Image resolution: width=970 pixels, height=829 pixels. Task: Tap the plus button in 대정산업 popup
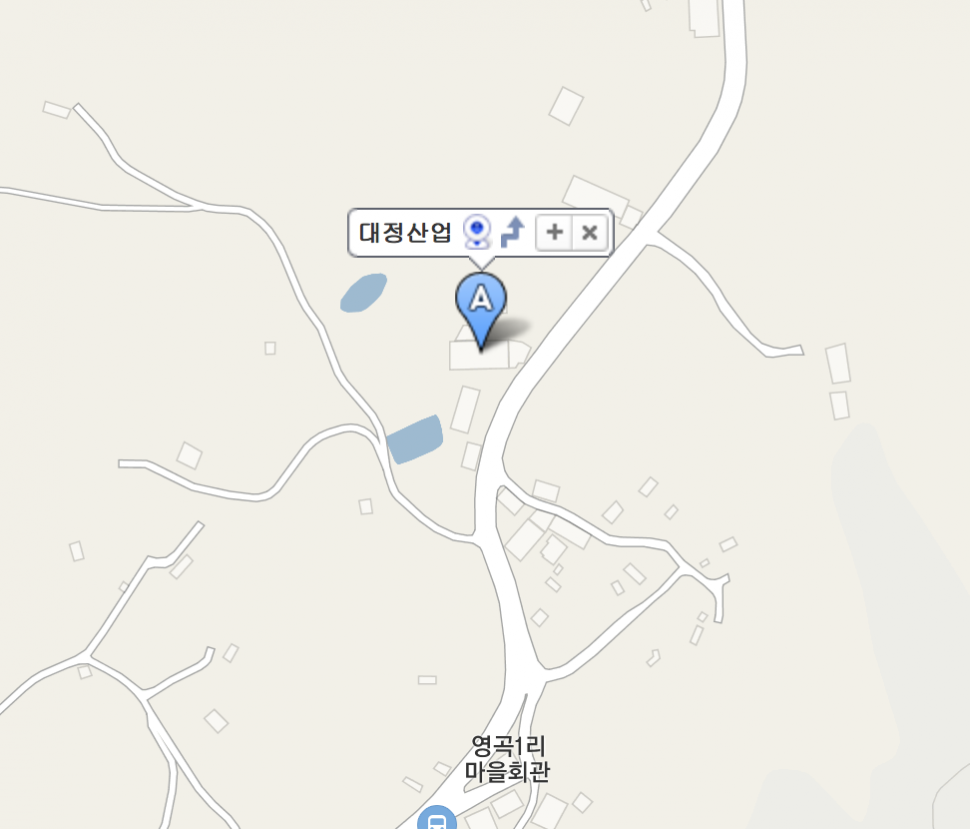[553, 233]
